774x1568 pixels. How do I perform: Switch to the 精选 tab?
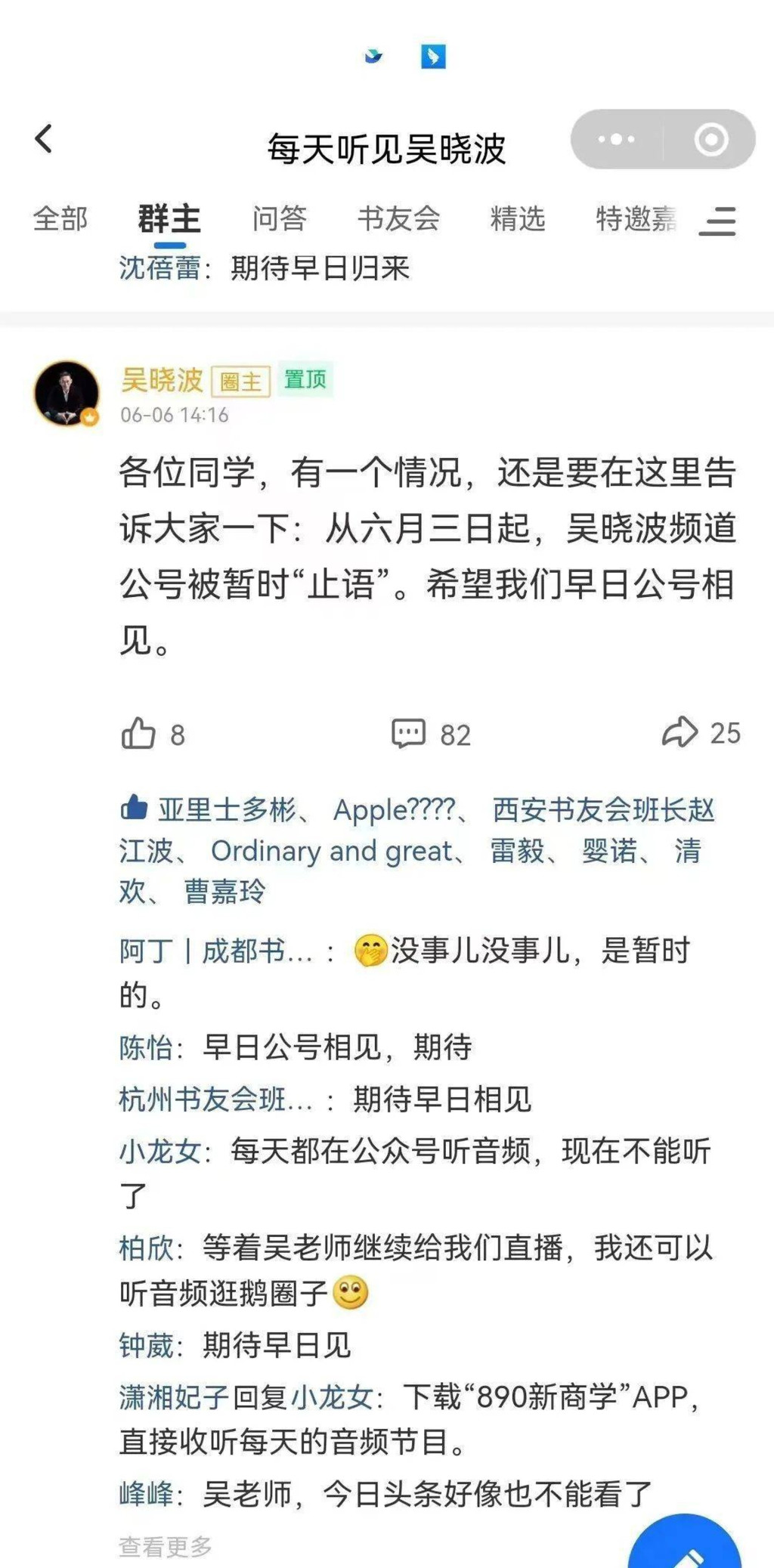tap(517, 219)
